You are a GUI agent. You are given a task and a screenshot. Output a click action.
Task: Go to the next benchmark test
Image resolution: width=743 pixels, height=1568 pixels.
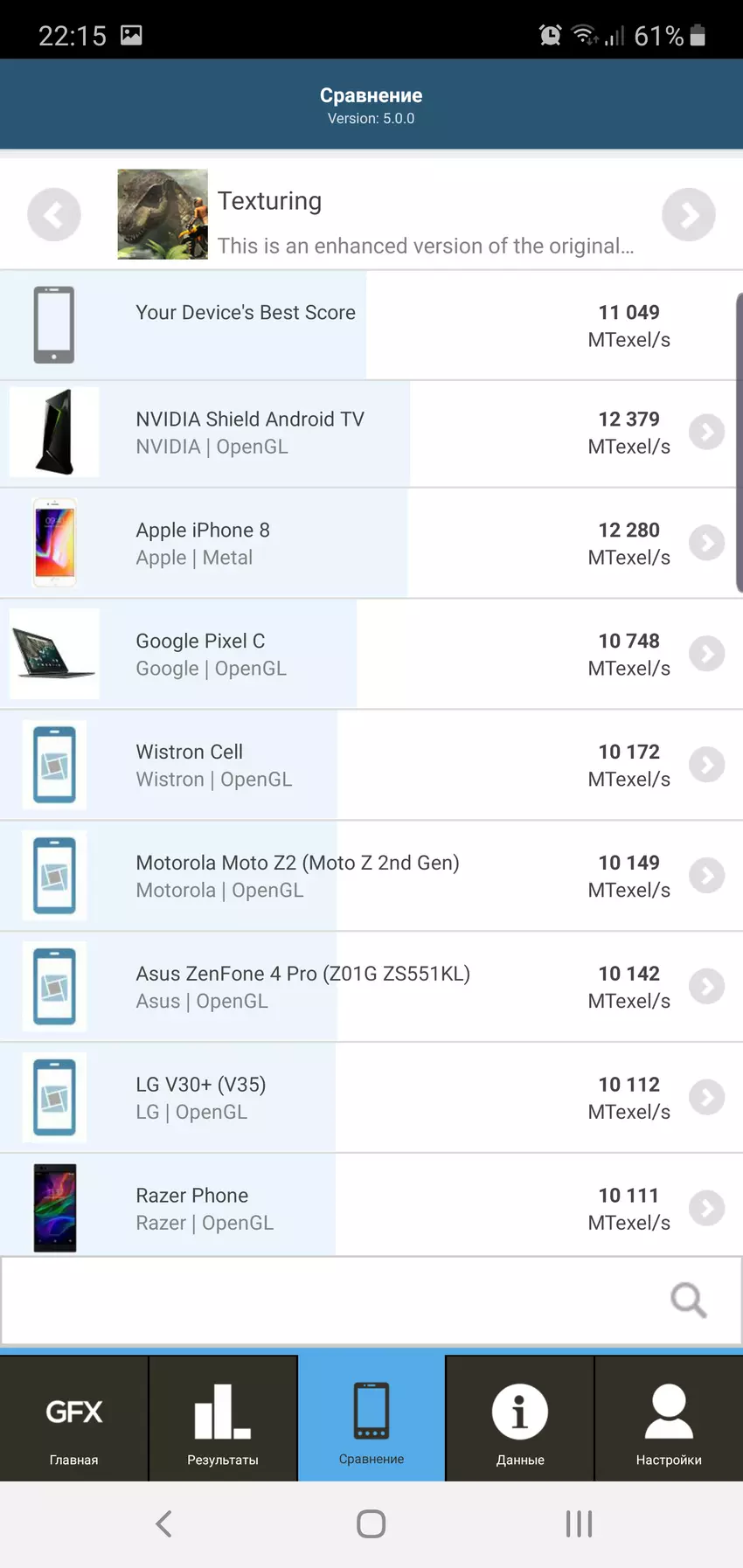pos(688,215)
